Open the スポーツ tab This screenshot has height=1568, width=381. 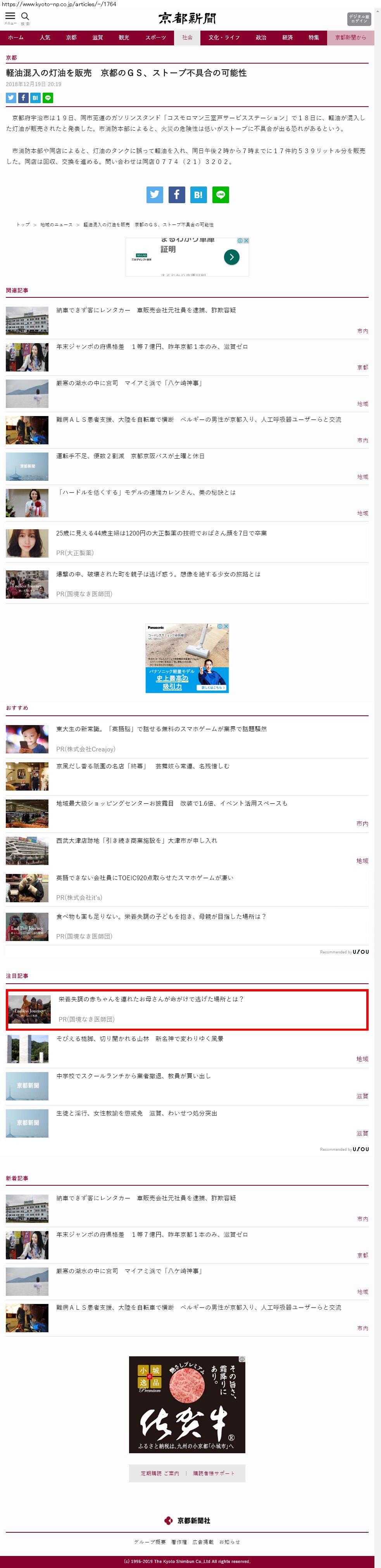[155, 38]
